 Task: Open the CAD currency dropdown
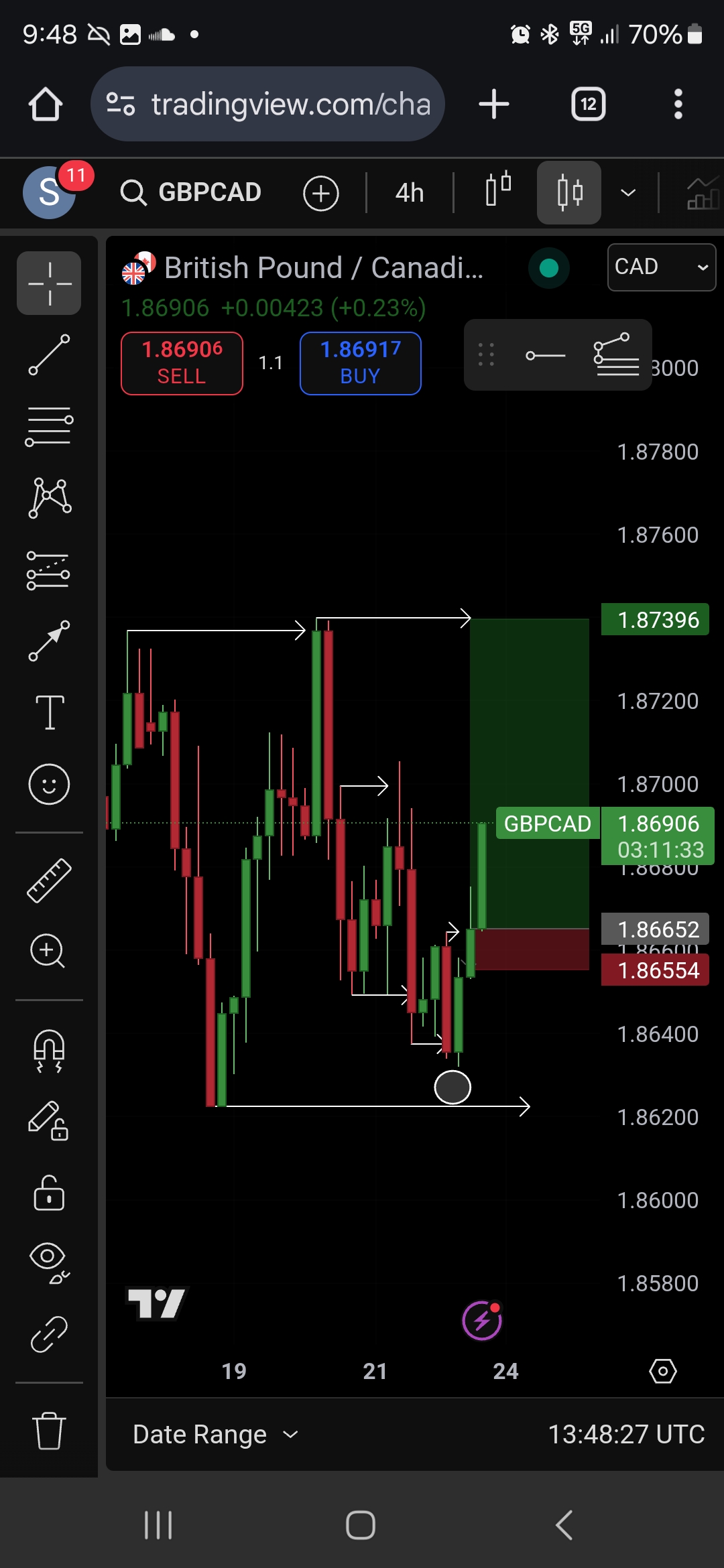662,267
